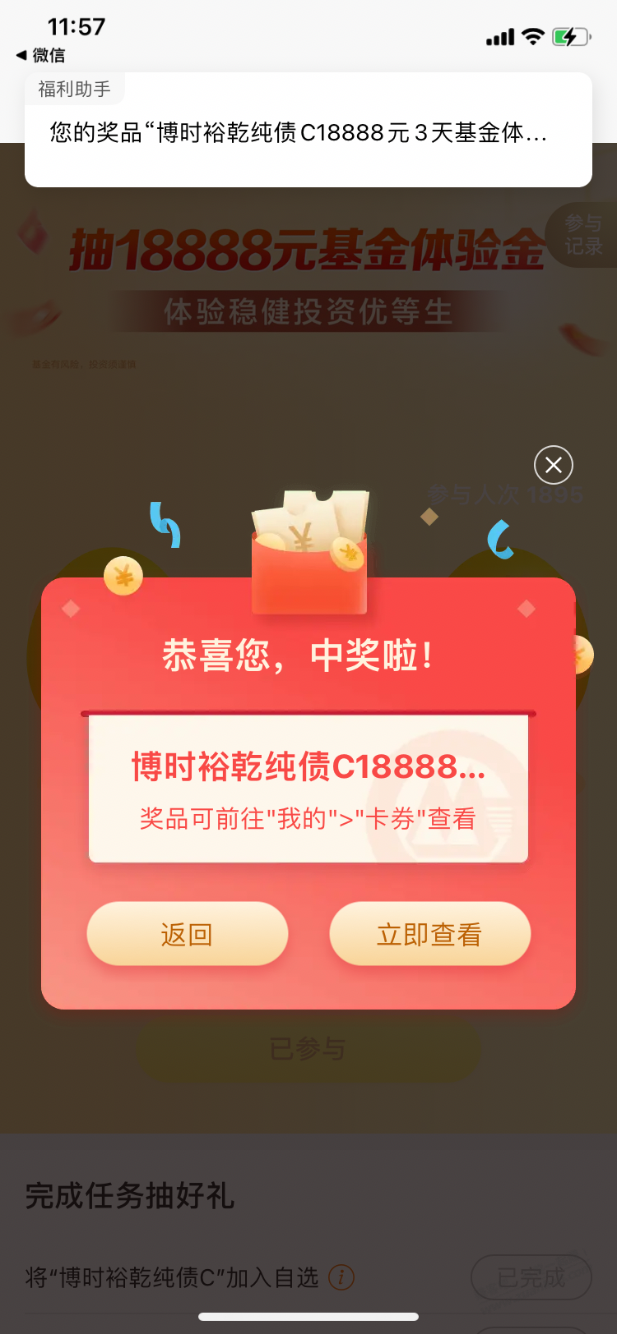The width and height of the screenshot is (617, 1334).
Task: Close the prize popup with the X
Action: (x=553, y=465)
